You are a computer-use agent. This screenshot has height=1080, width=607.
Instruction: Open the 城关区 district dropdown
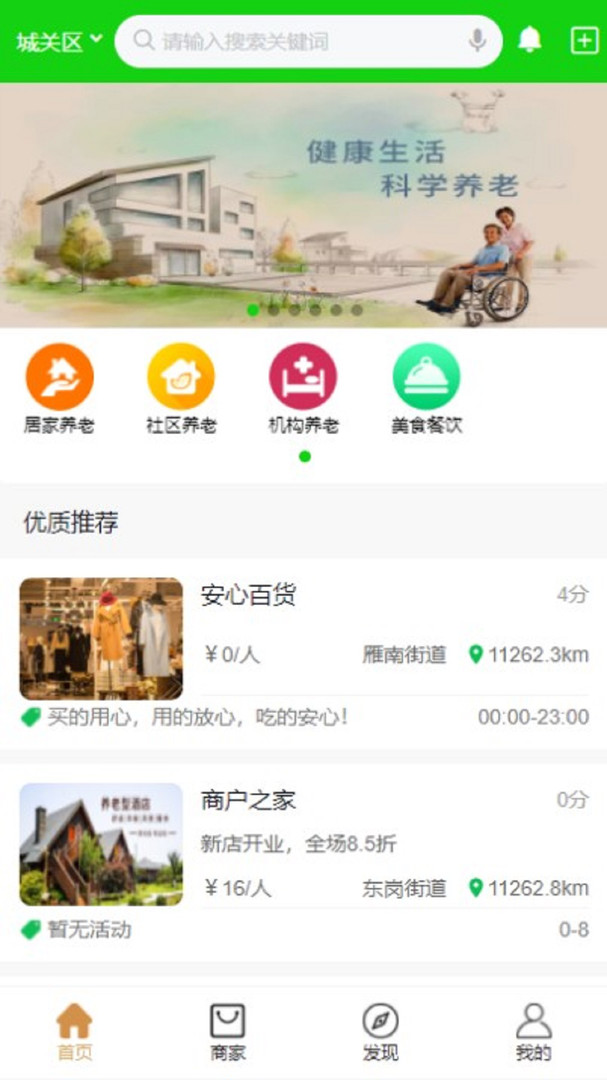click(59, 42)
